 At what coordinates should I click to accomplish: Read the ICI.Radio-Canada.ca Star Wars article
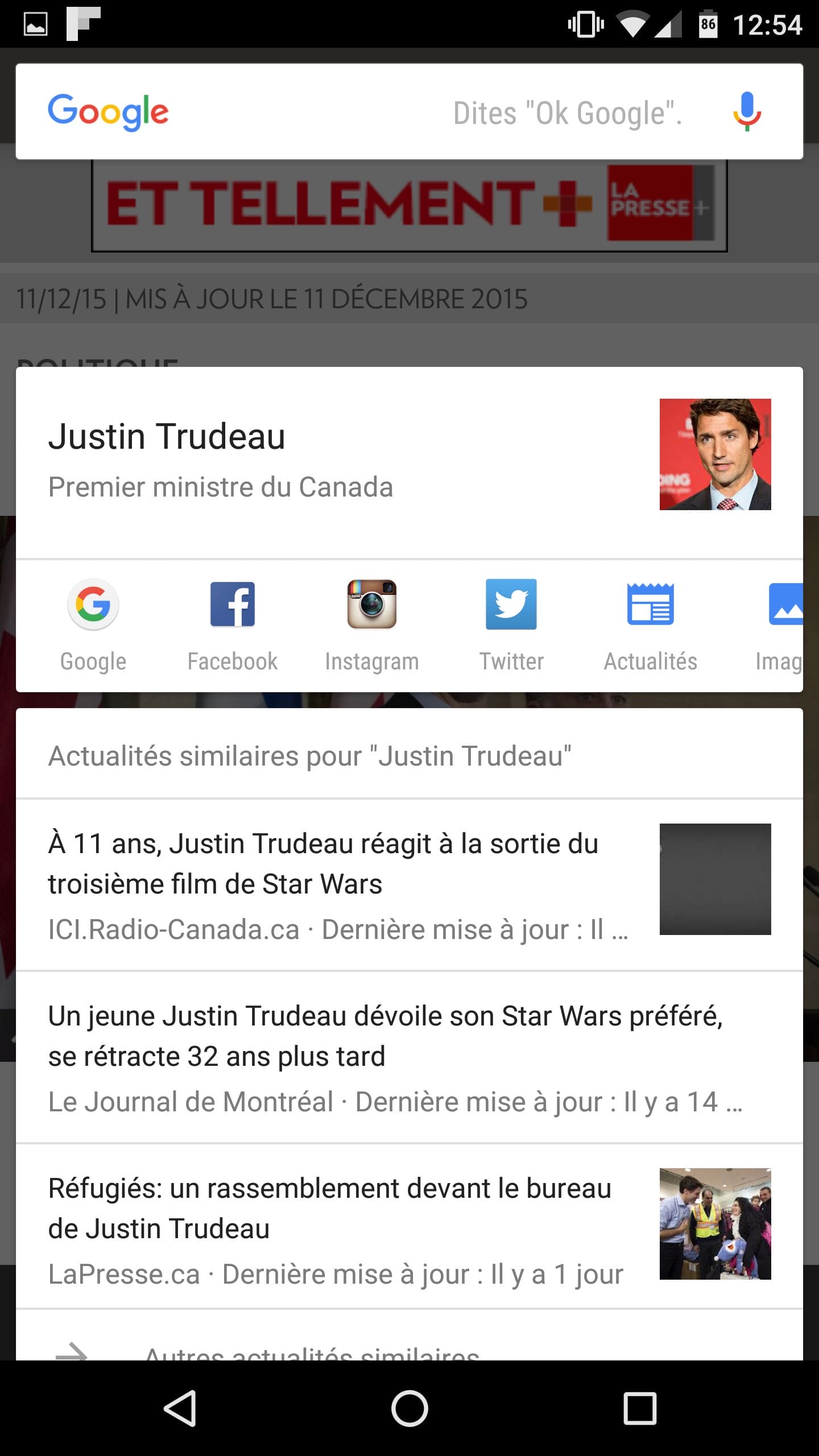(x=341, y=884)
